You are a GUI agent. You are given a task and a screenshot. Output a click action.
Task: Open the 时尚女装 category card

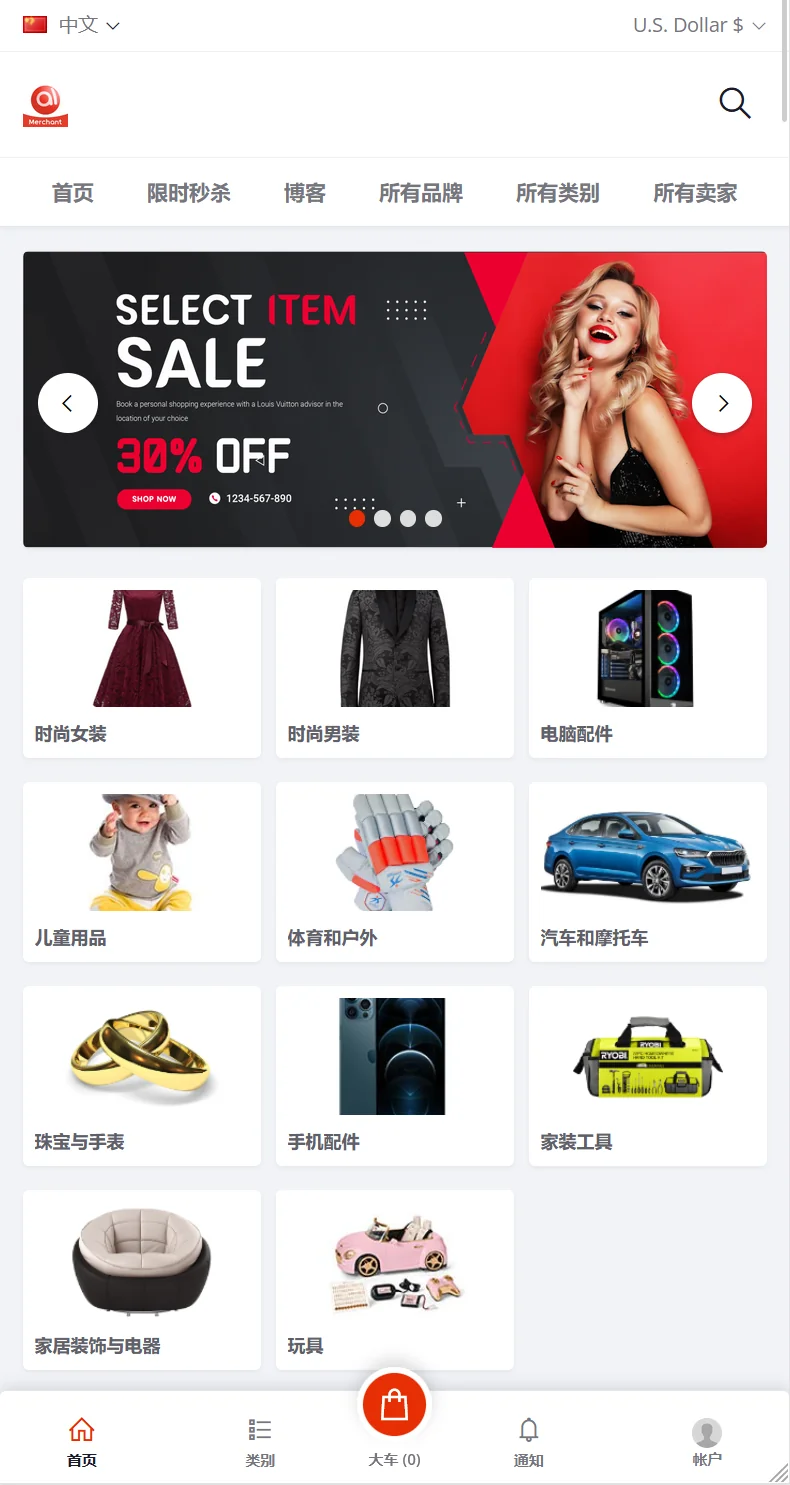(142, 667)
